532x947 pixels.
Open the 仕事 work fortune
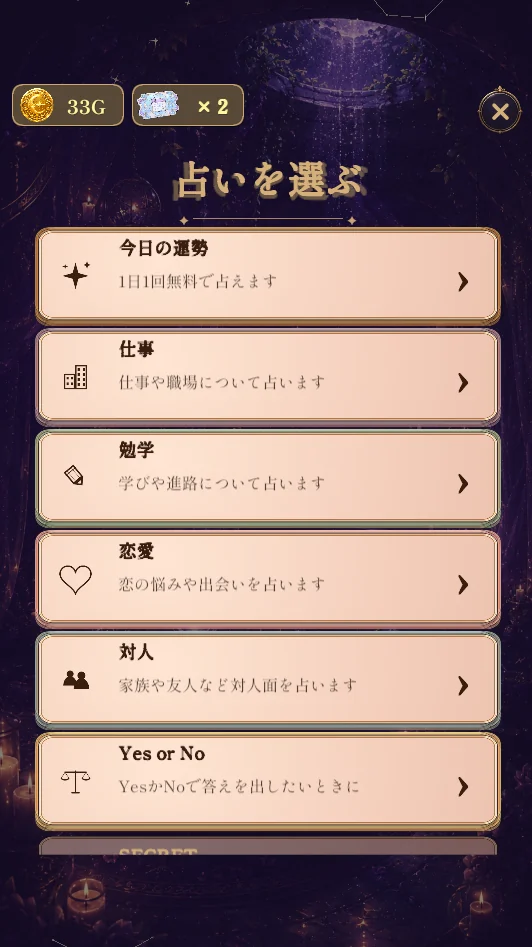268,376
